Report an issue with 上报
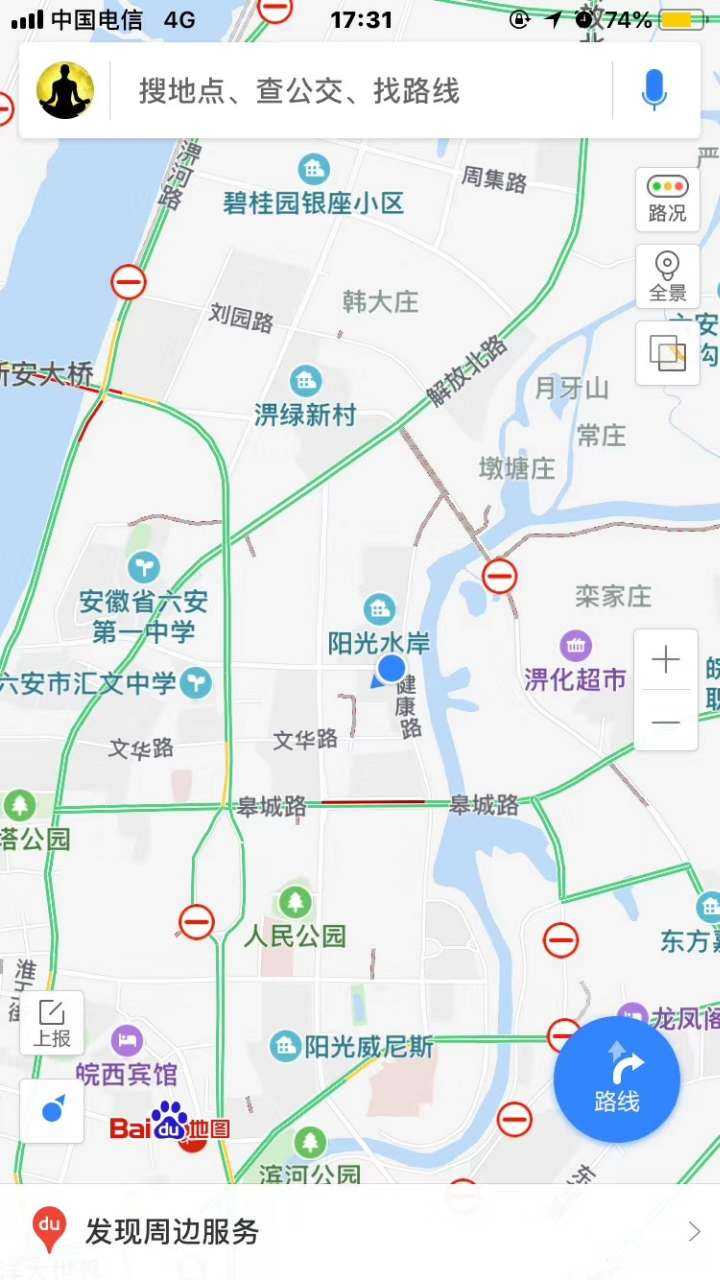This screenshot has height=1280, width=720. (x=52, y=1022)
